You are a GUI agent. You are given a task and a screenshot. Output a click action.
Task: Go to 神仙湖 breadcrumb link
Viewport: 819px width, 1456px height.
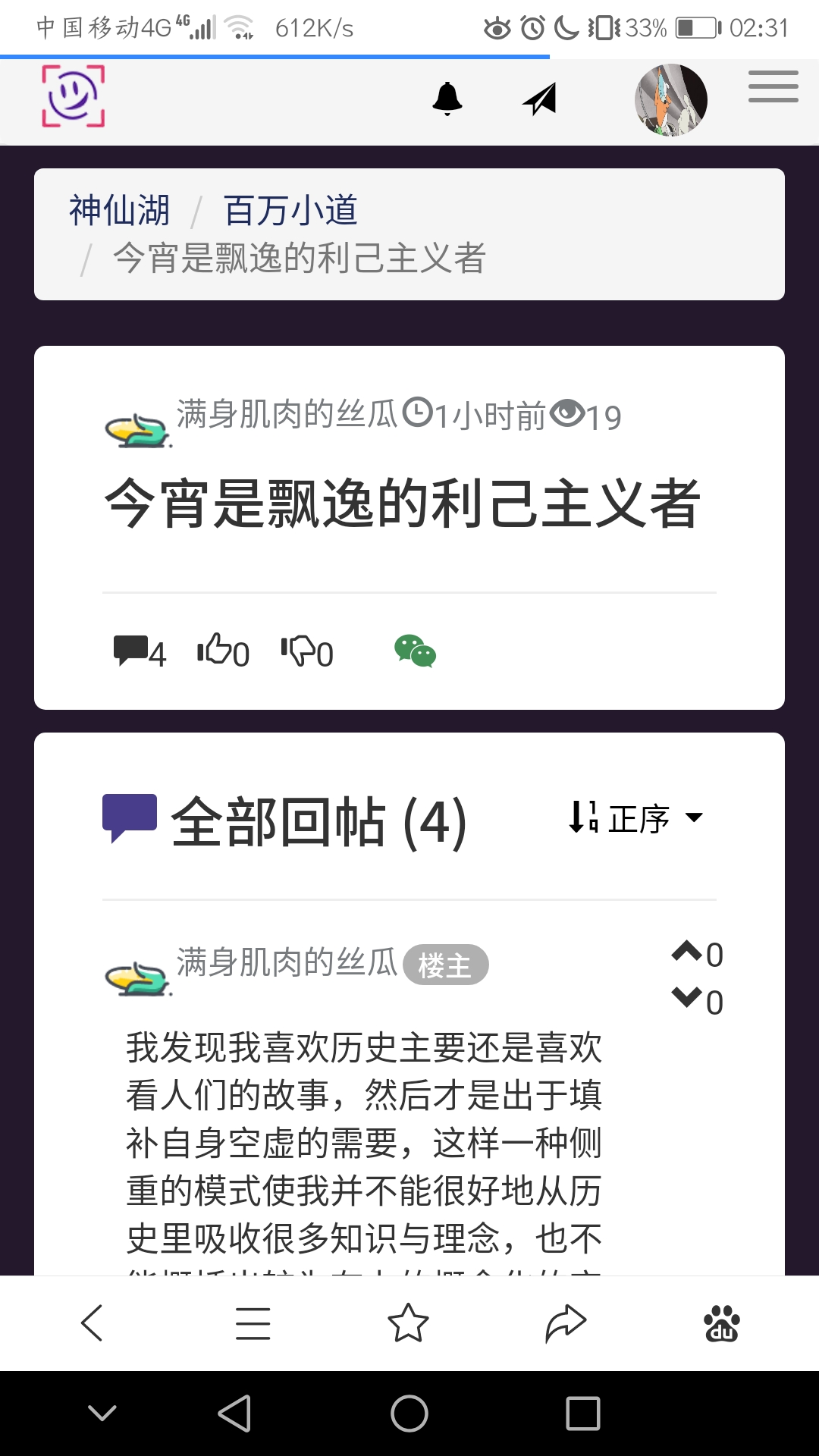(x=119, y=210)
